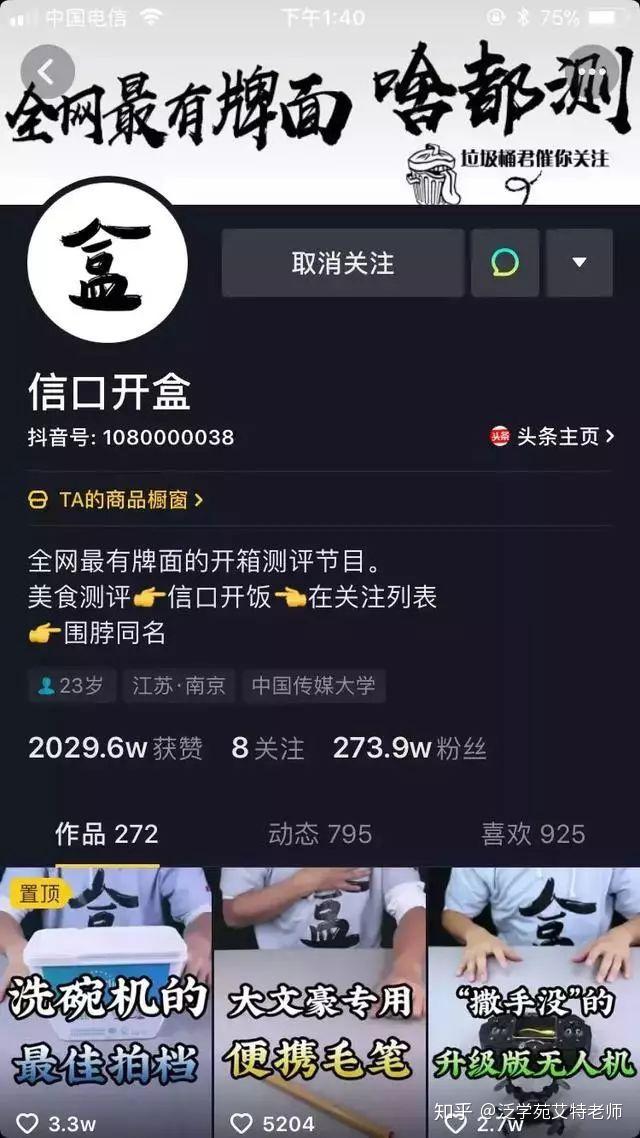View the profile avatar with 盒 character
The image size is (640, 1138).
[x=107, y=263]
